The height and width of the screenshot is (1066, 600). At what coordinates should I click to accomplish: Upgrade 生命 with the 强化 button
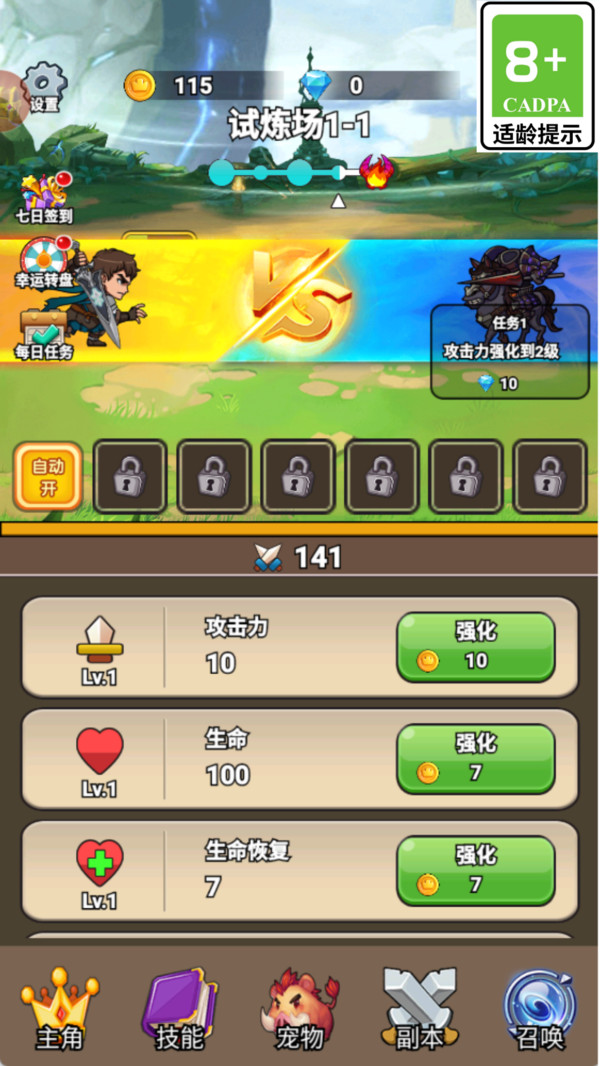pyautogui.click(x=475, y=759)
